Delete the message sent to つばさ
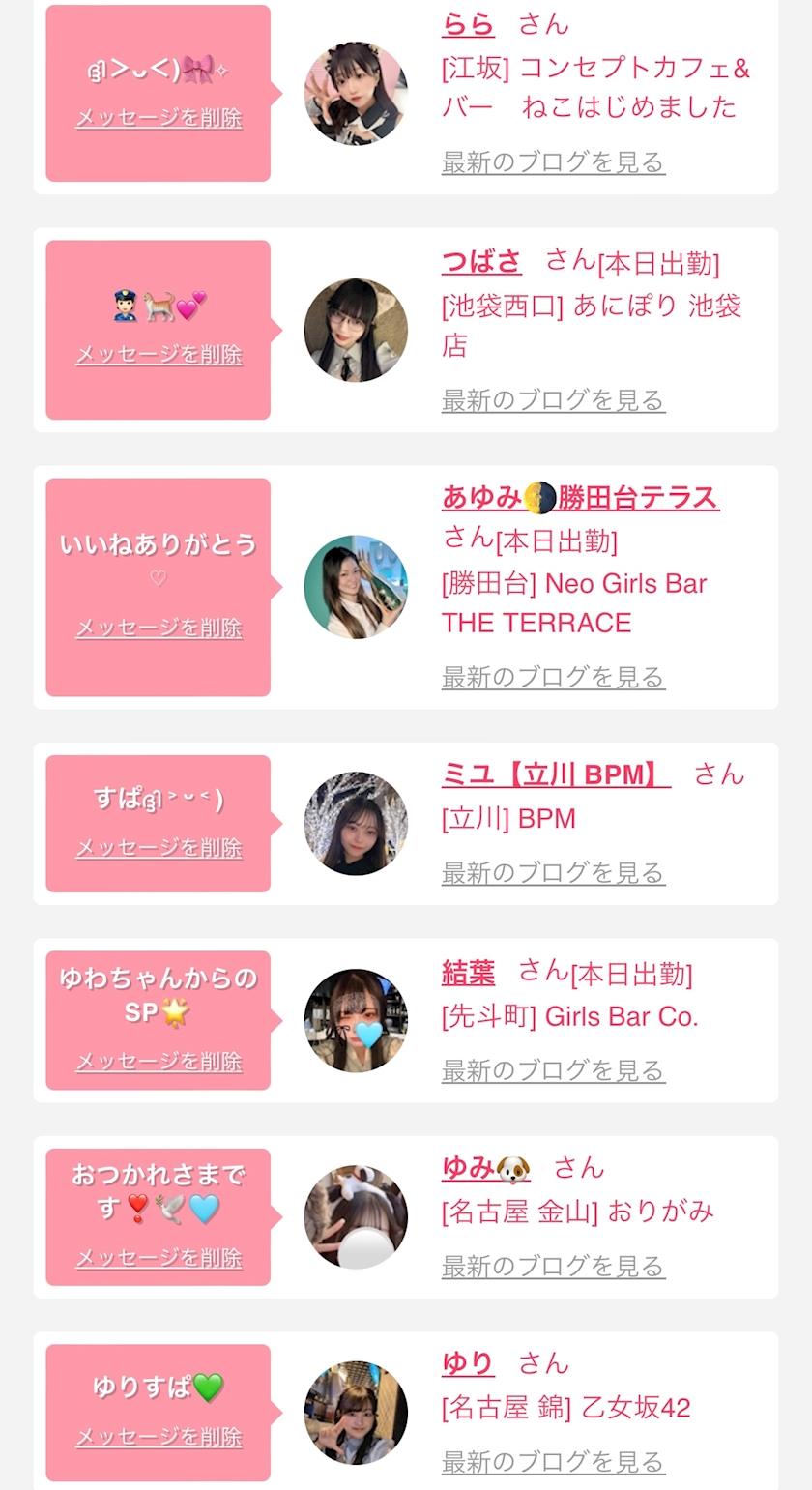 159,355
